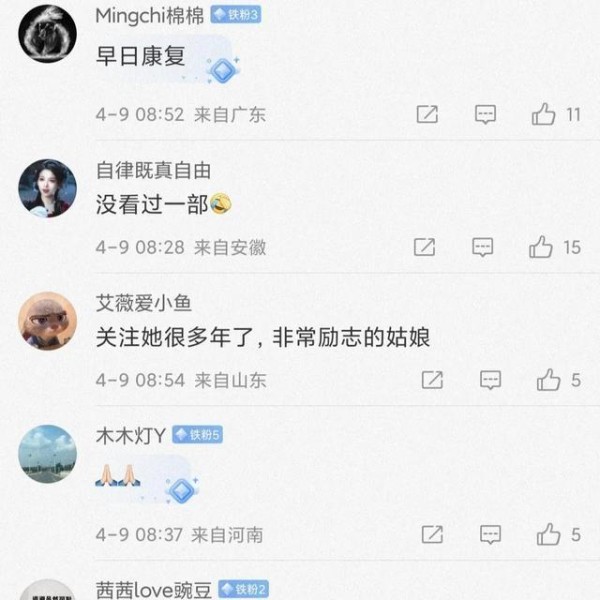Screen dimensions: 600x600
Task: Share 艾薇爱小鱼's comment
Action: 432,380
